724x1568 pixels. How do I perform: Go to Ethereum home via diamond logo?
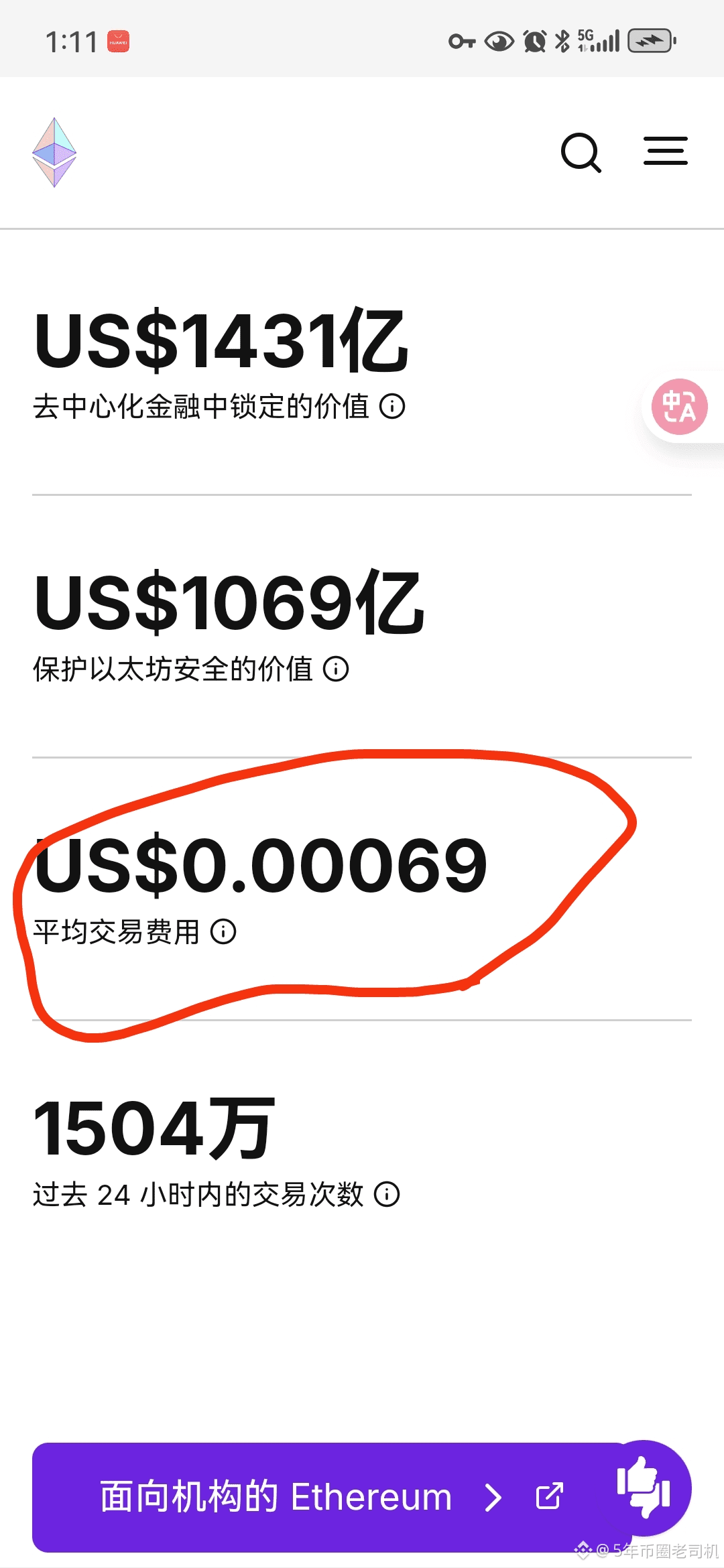(x=54, y=153)
